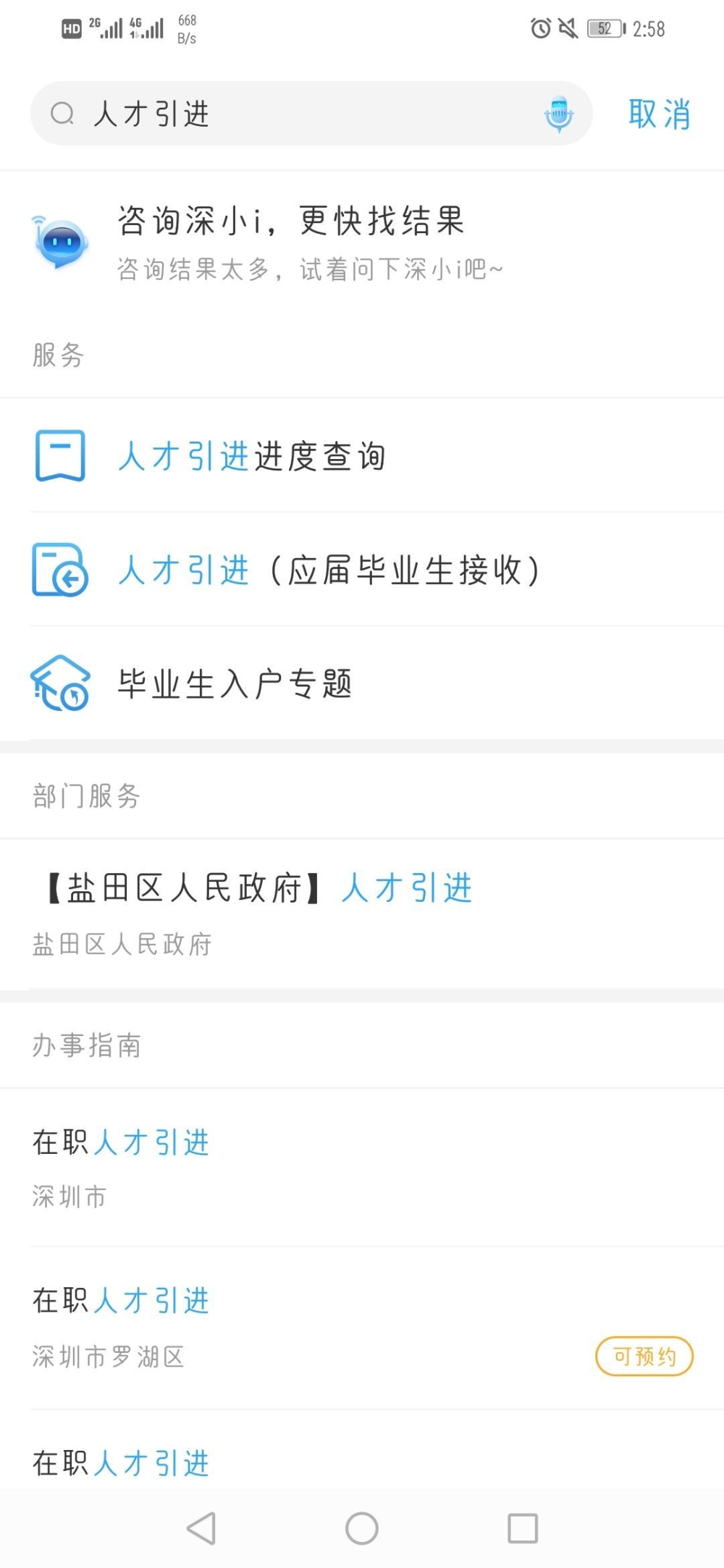Open 咨询深小i assistant banner
The width and height of the screenshot is (724, 1568).
362,243
